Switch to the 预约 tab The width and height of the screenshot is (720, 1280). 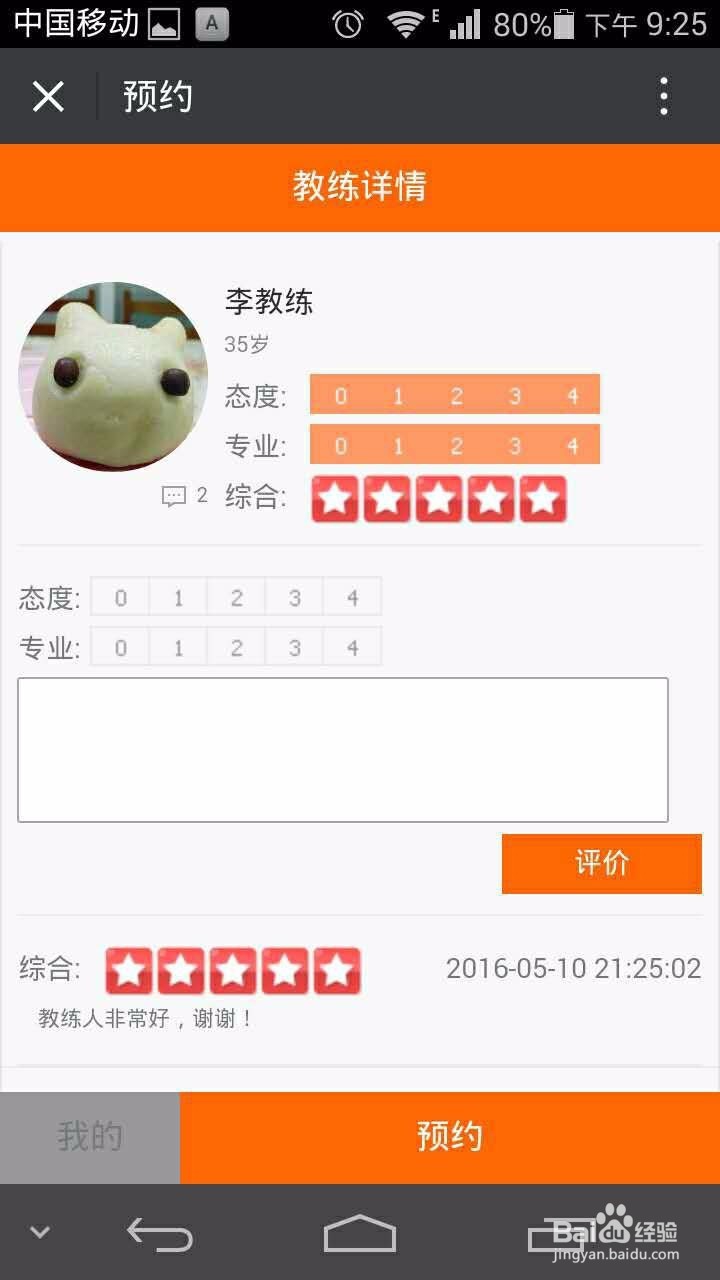450,1136
